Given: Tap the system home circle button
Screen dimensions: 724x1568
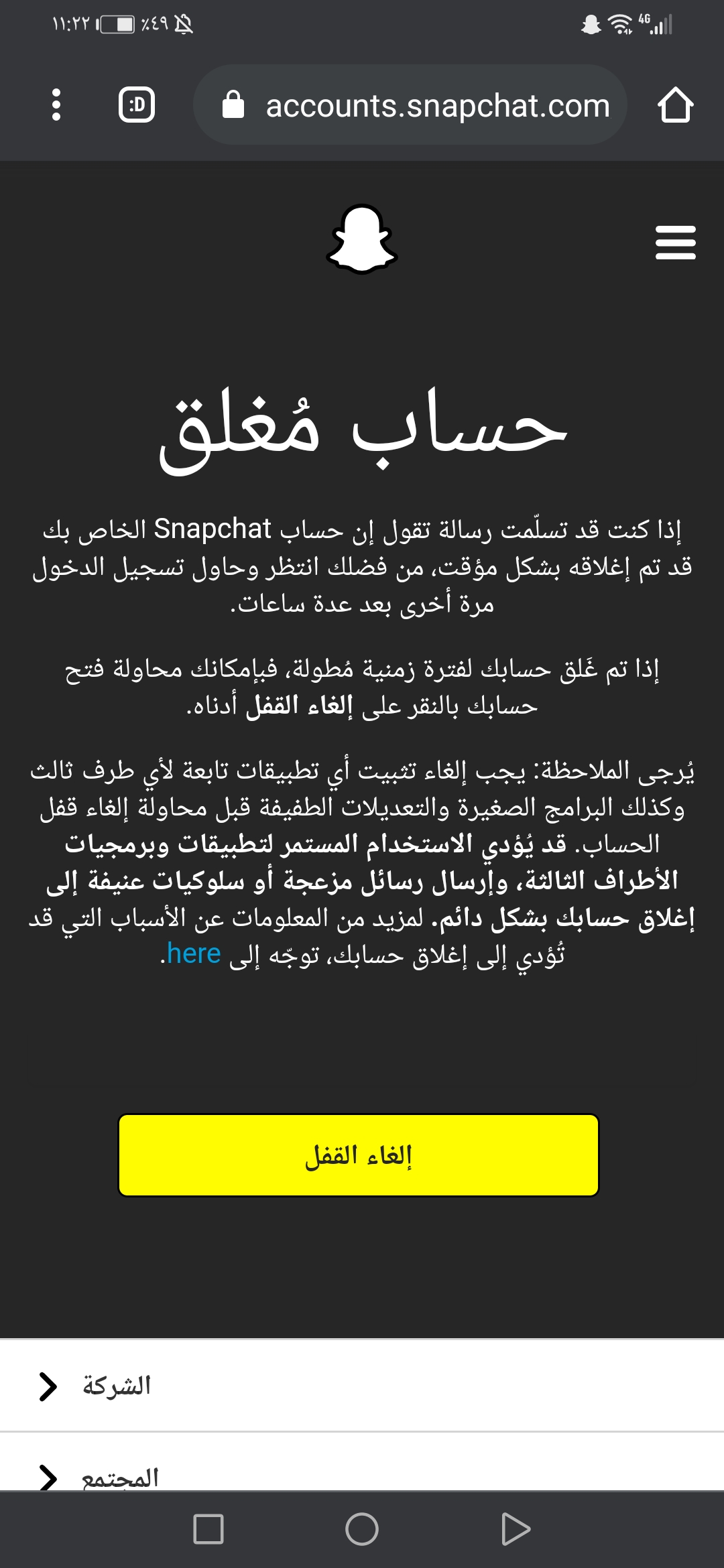Looking at the screenshot, I should [362, 1529].
